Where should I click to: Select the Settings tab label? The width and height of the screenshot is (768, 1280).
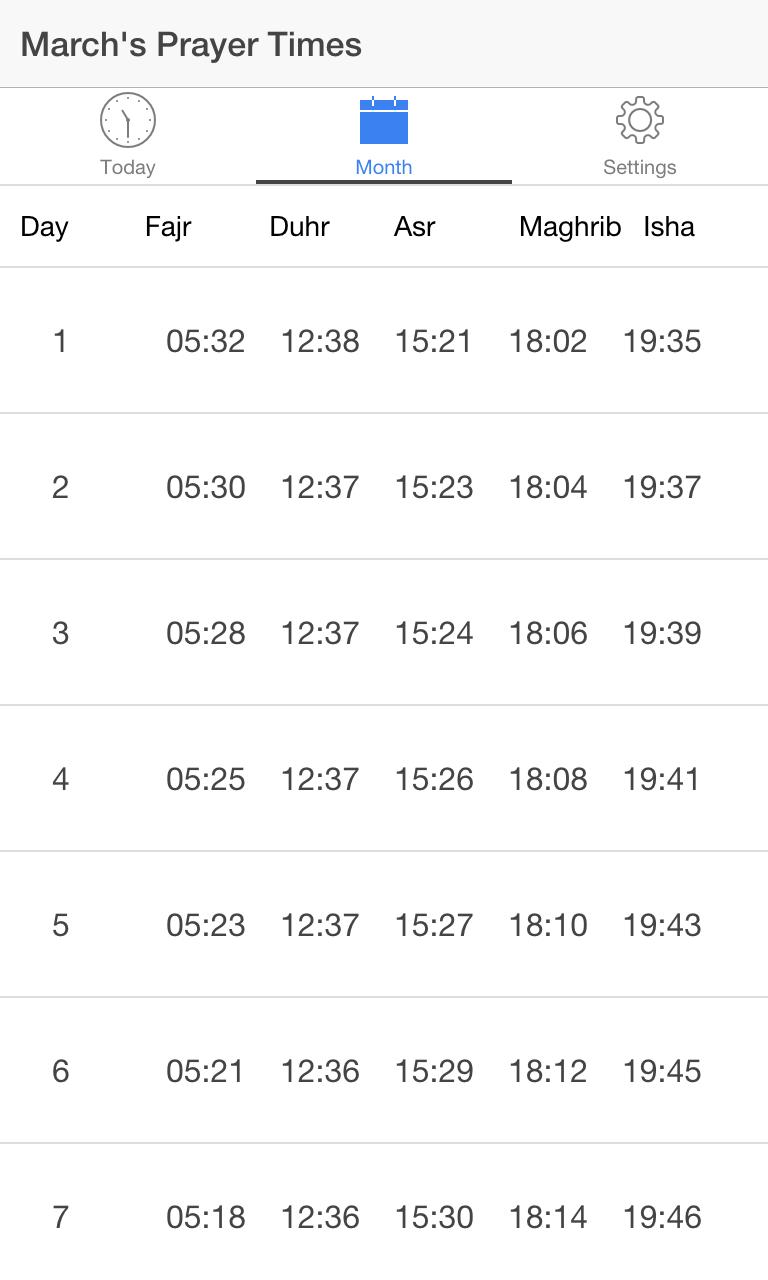pyautogui.click(x=639, y=166)
